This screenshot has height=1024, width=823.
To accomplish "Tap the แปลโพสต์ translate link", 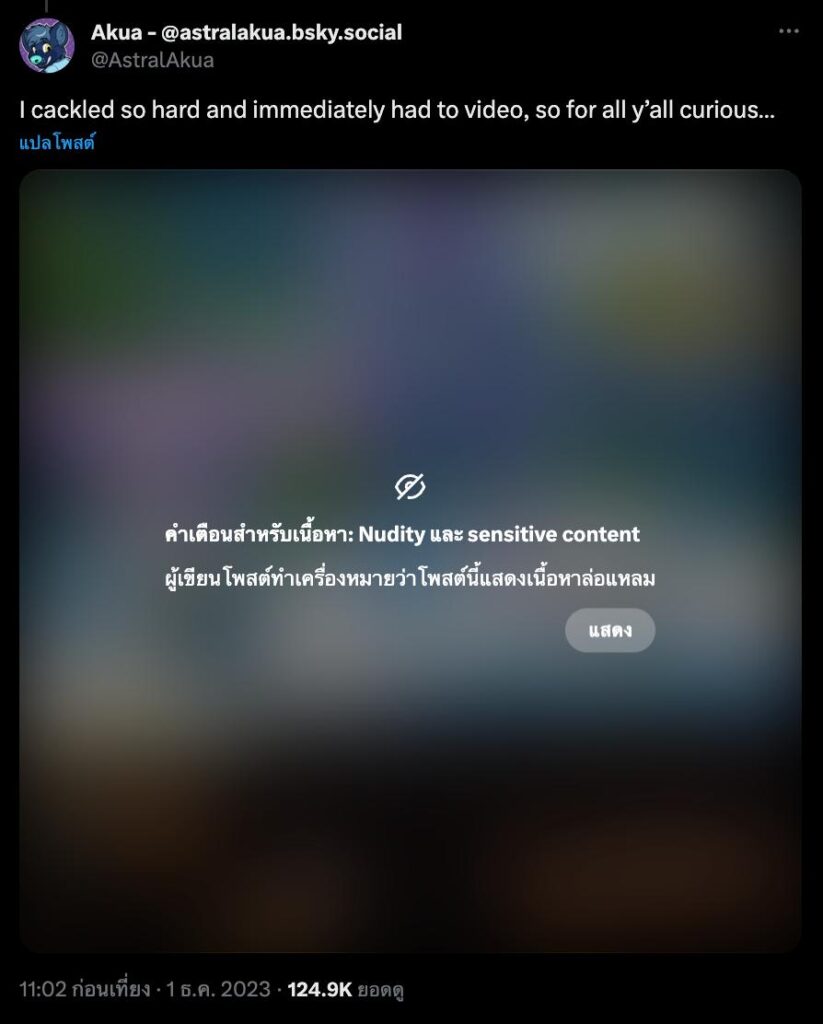I will coord(57,143).
